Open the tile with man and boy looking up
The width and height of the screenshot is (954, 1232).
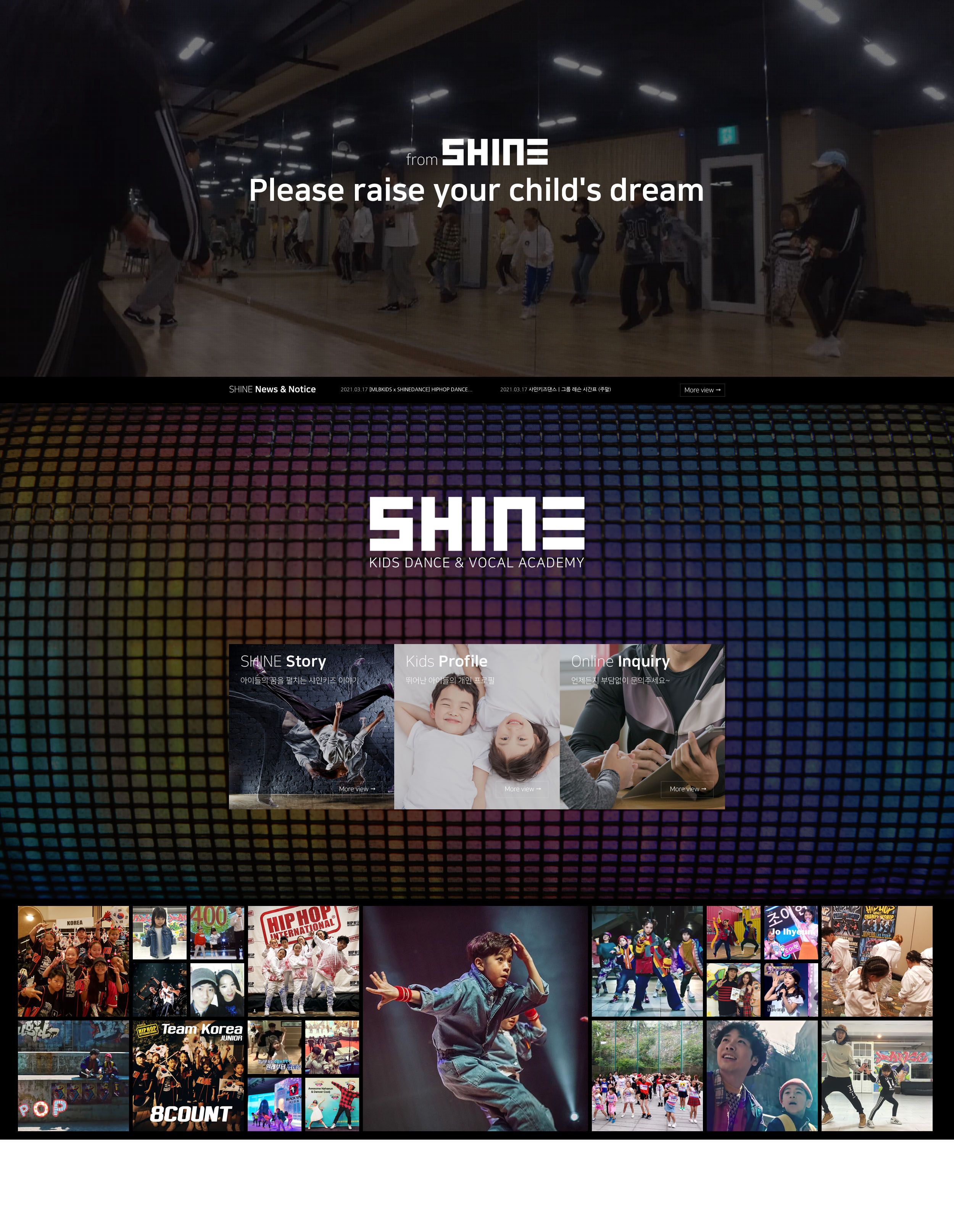point(762,1075)
